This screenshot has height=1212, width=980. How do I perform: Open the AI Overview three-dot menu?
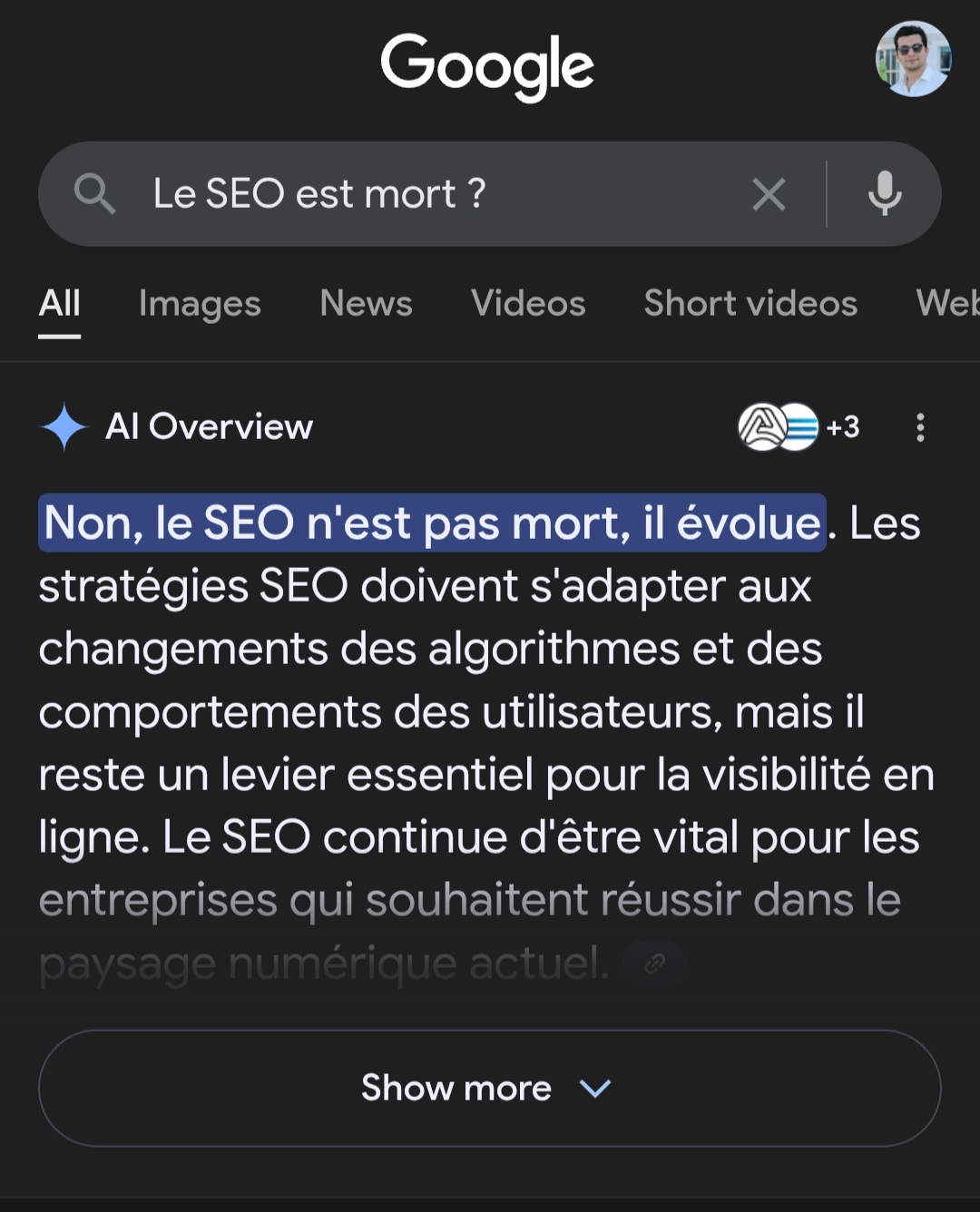coord(920,427)
